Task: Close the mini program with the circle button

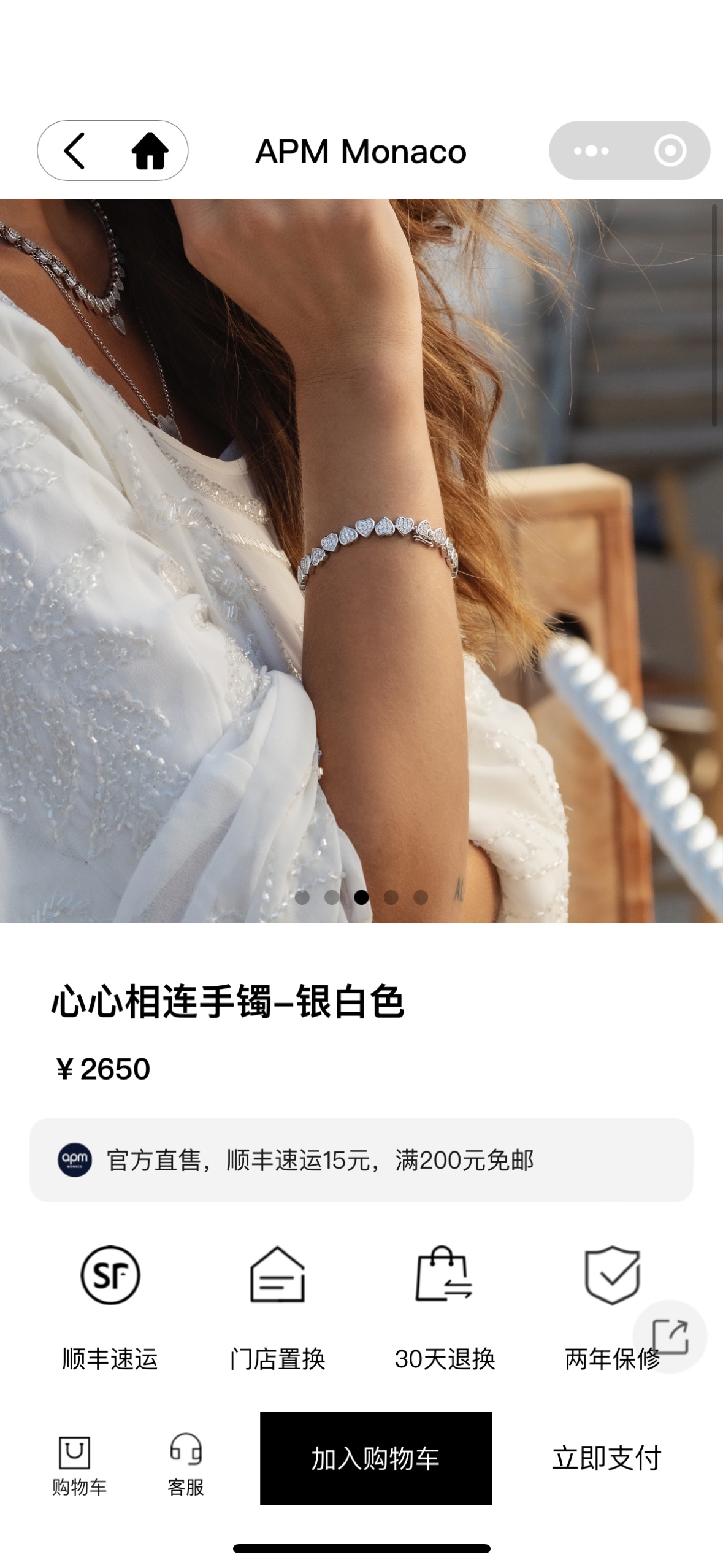Action: tap(670, 151)
